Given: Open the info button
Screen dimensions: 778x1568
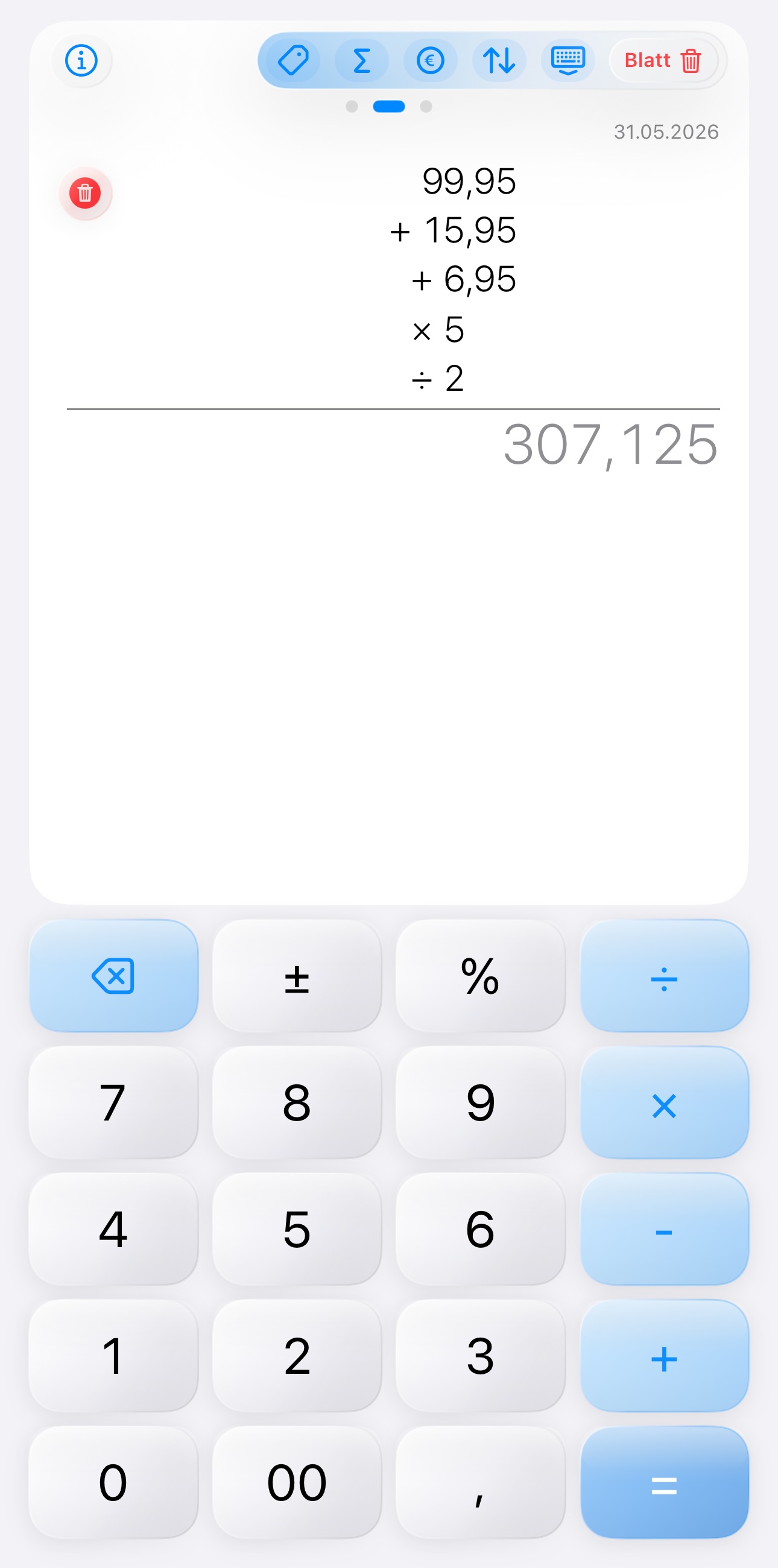Looking at the screenshot, I should pos(81,60).
